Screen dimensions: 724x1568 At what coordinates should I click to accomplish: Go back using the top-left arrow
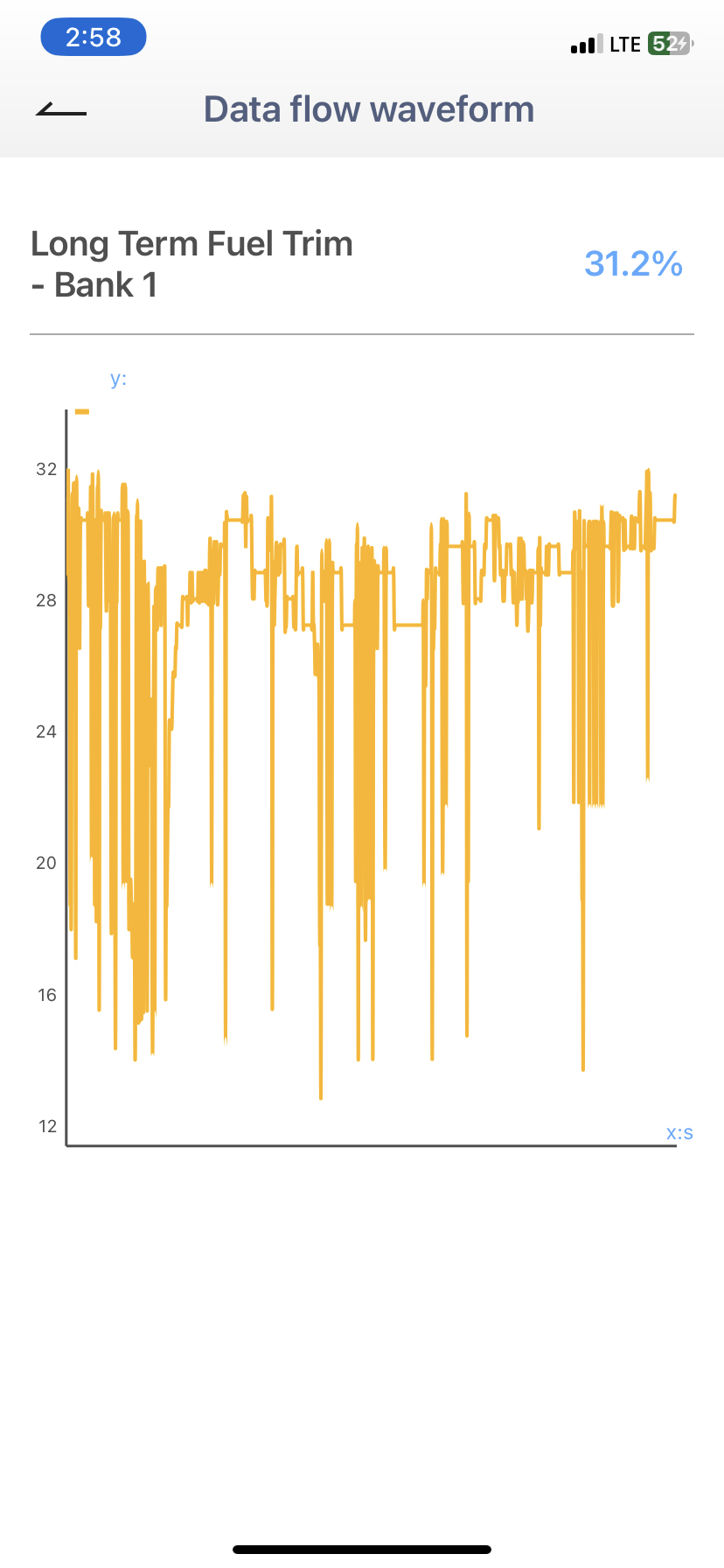[x=60, y=110]
